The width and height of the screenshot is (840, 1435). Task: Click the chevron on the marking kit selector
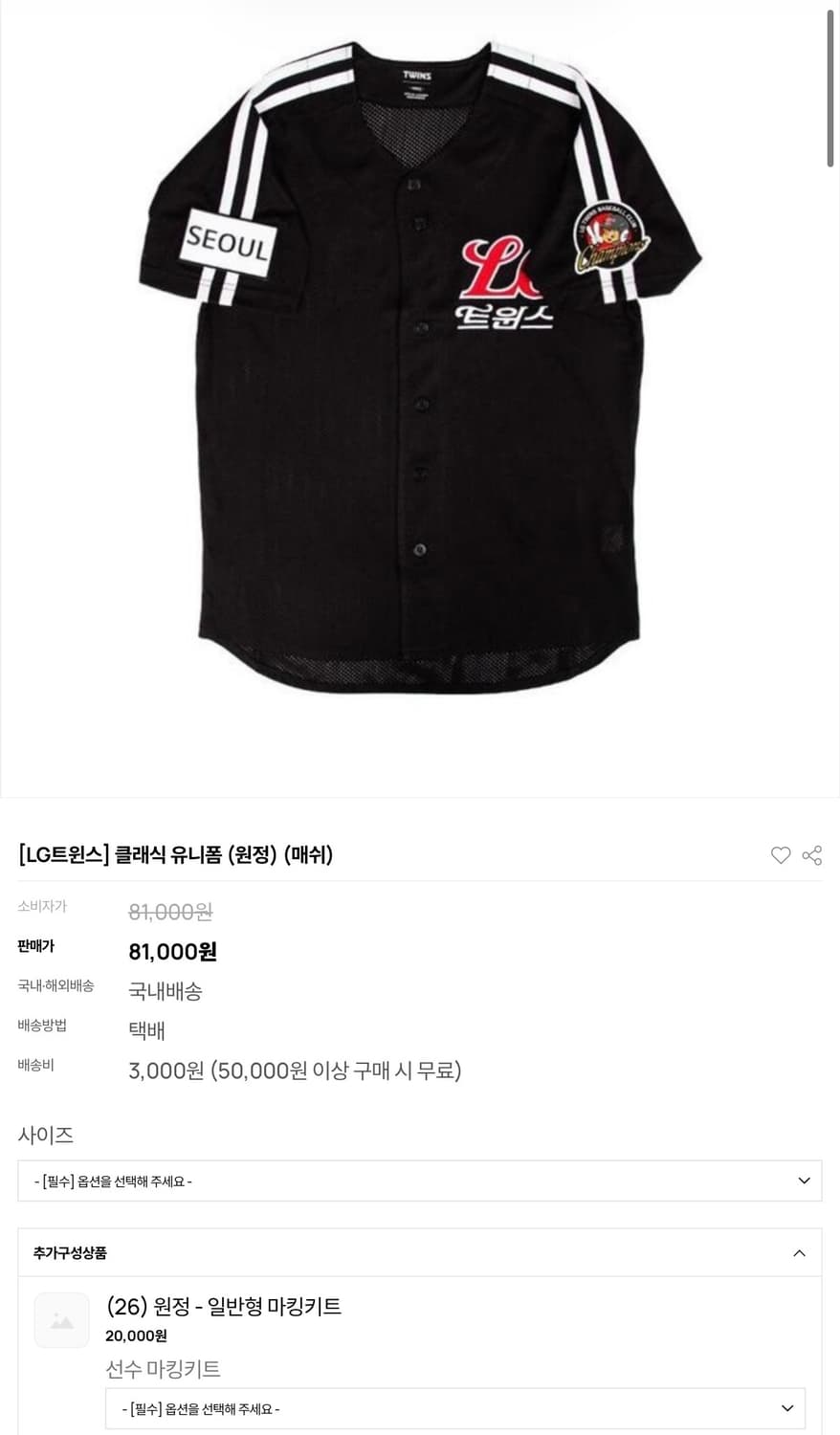[x=789, y=1407]
